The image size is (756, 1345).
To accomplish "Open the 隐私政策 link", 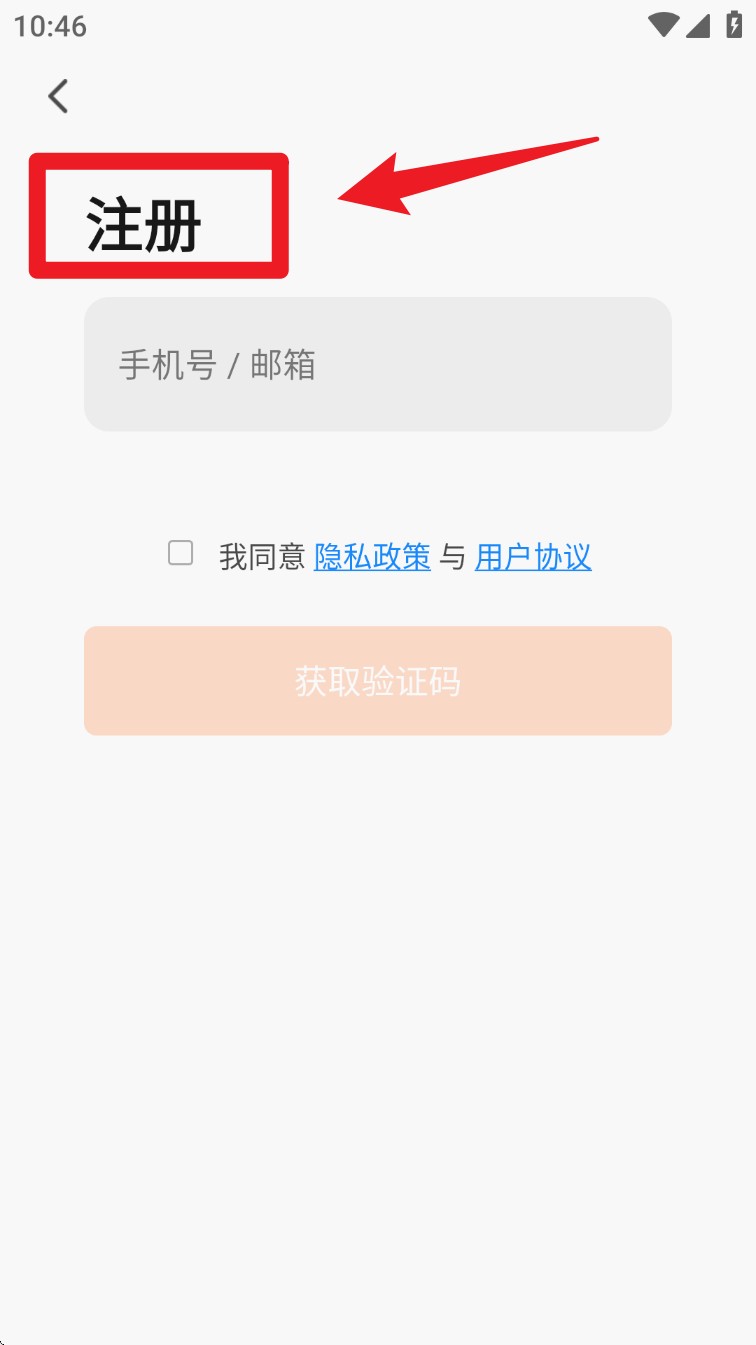I will (x=372, y=557).
